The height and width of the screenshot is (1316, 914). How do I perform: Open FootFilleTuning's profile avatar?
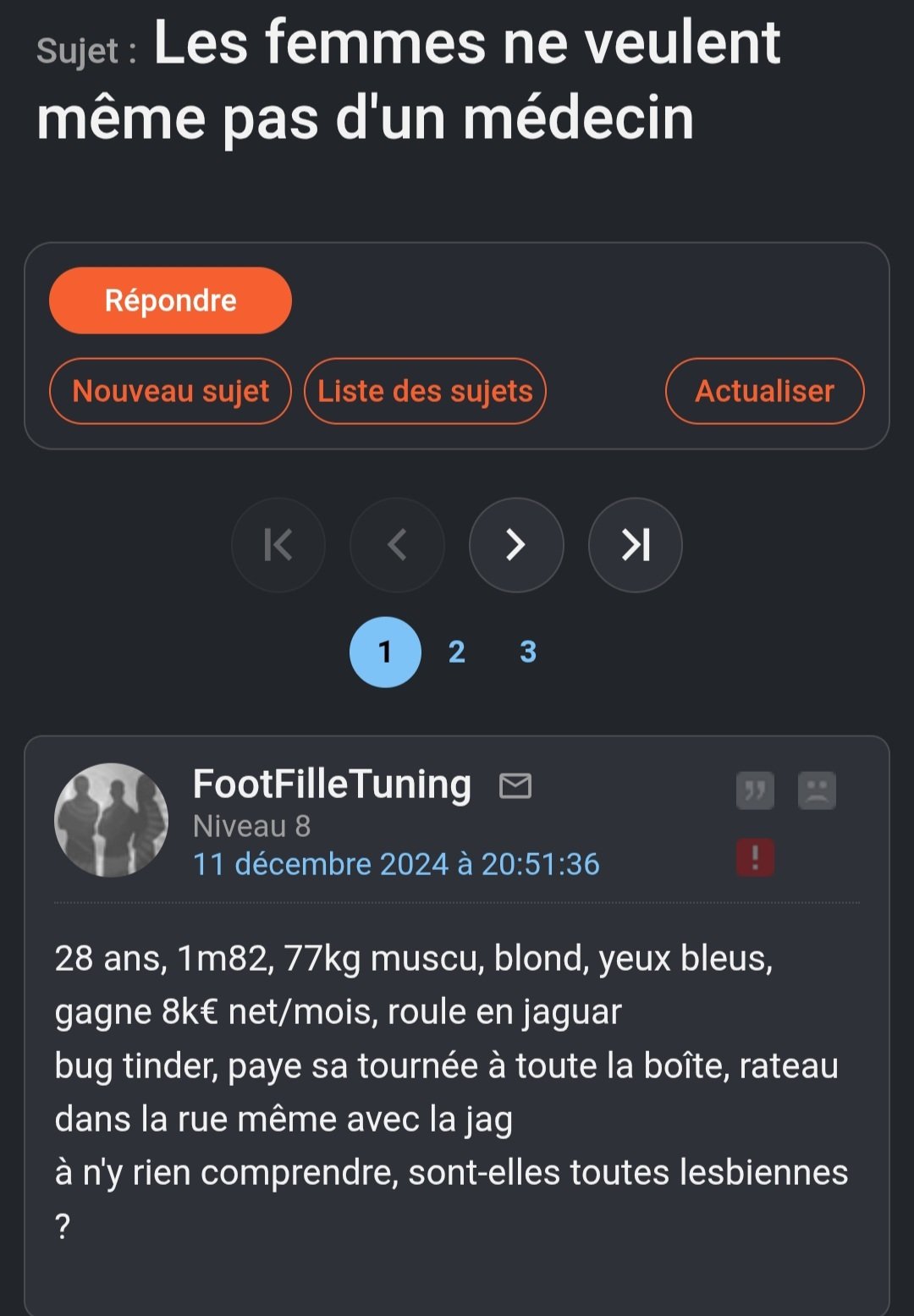tap(111, 820)
